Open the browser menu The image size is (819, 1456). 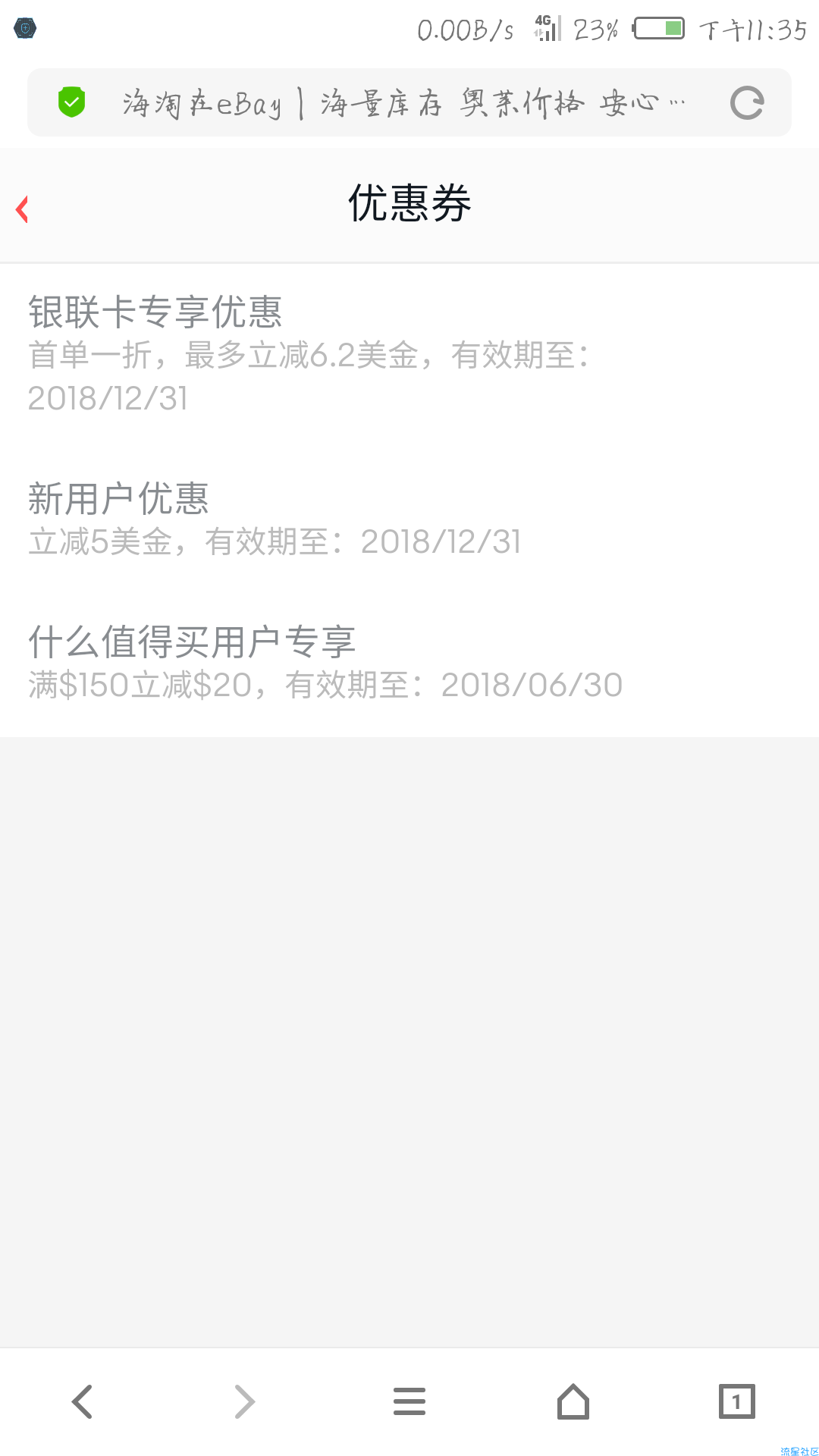409,1401
